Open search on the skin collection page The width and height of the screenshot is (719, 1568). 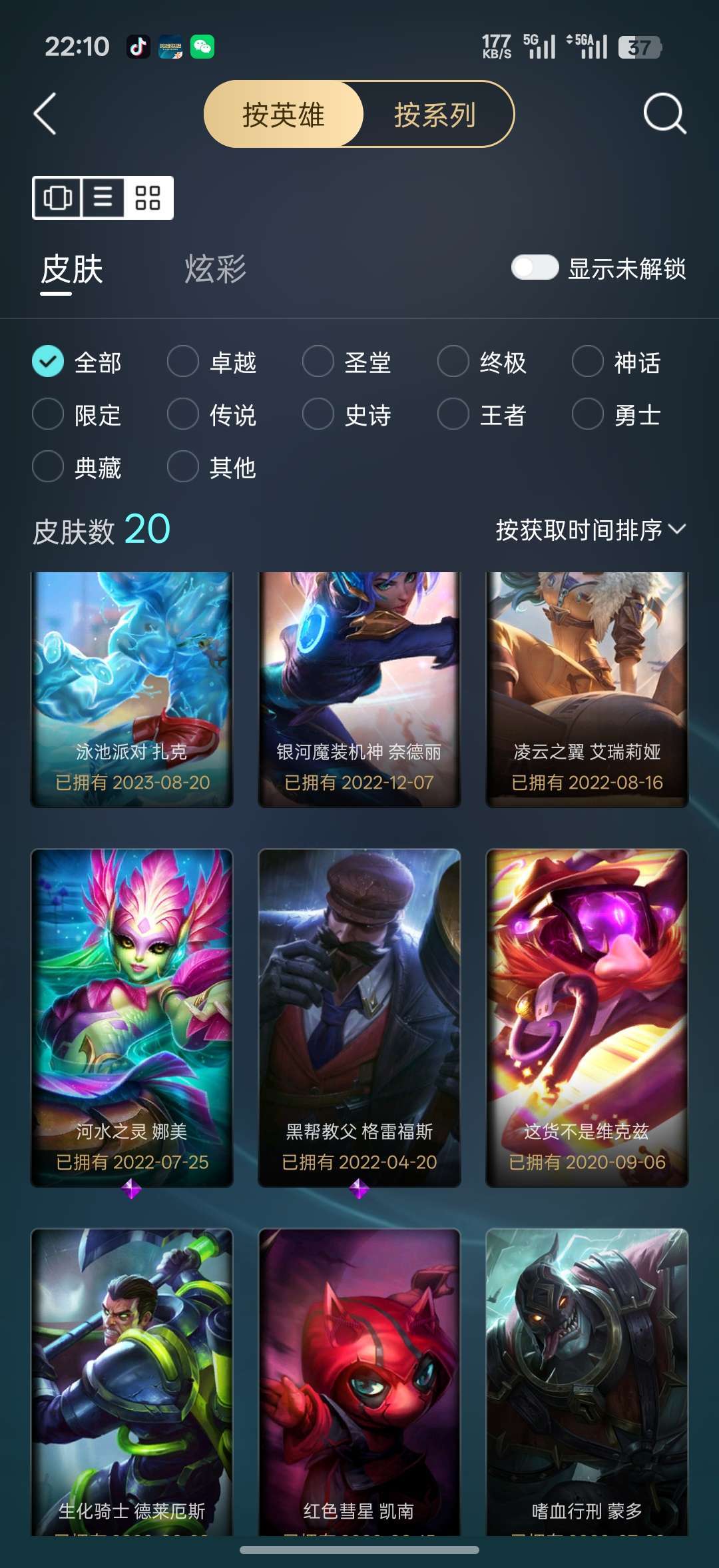pyautogui.click(x=664, y=114)
